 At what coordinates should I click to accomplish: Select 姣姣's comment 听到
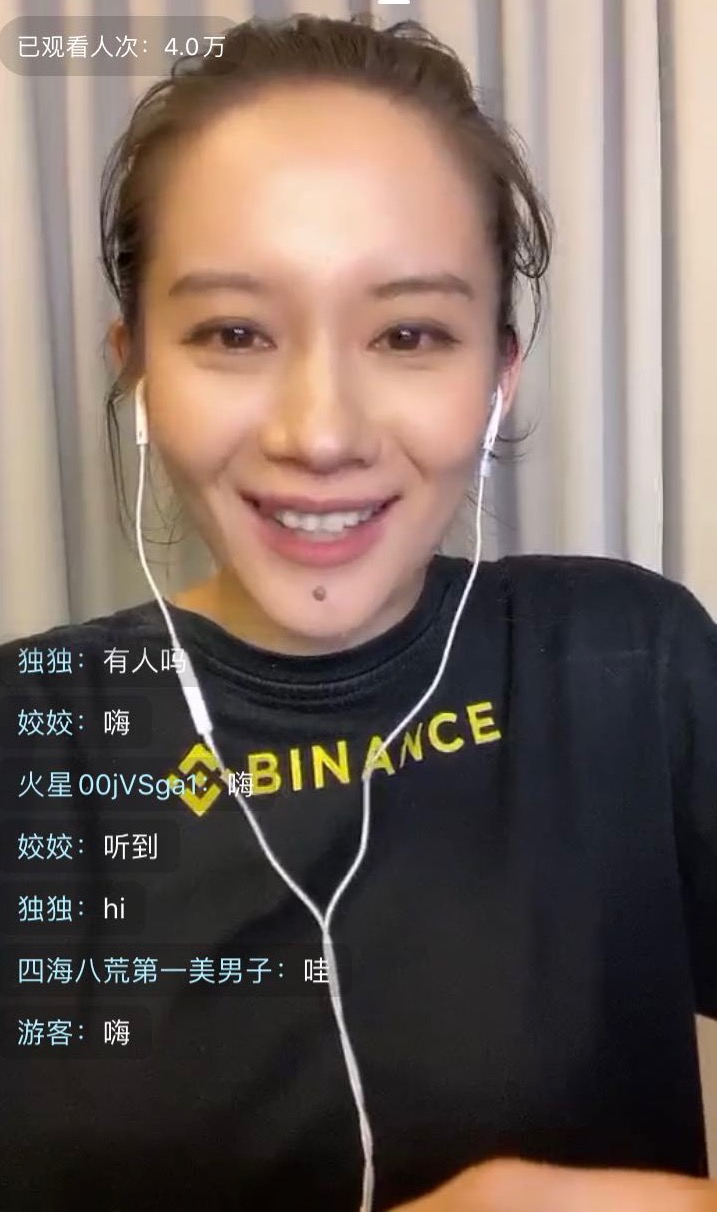coord(88,846)
